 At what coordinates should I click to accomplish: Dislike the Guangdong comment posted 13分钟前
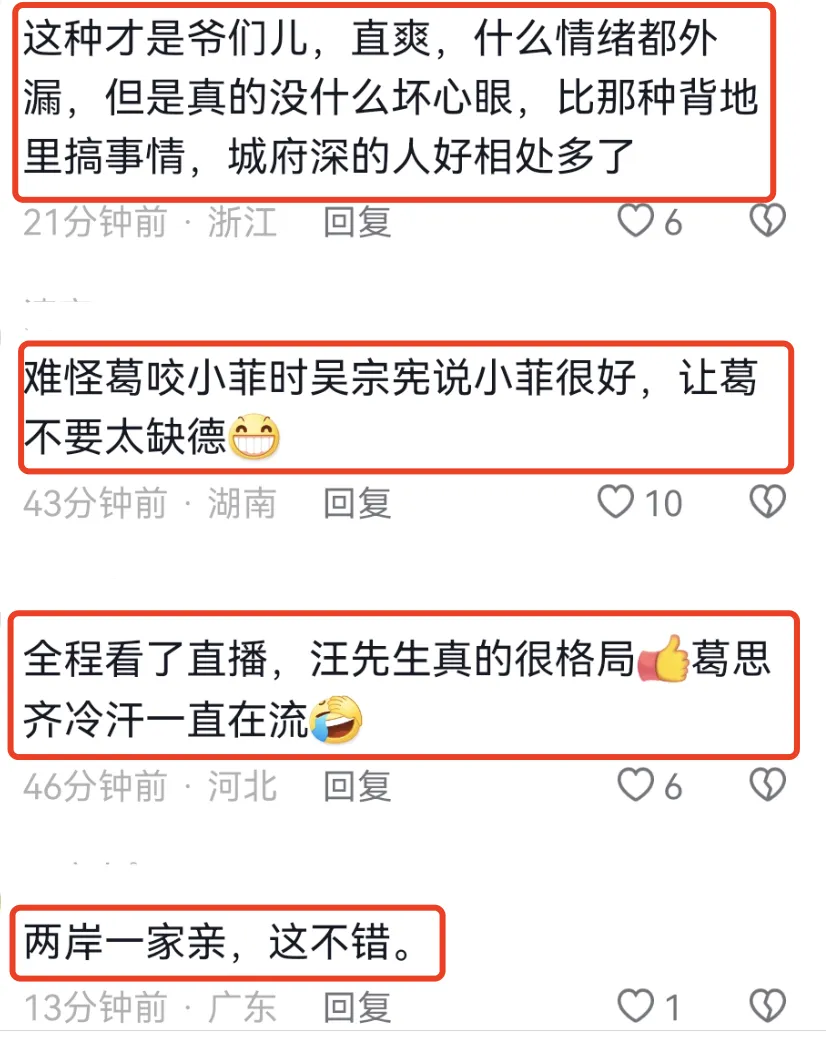767,1005
